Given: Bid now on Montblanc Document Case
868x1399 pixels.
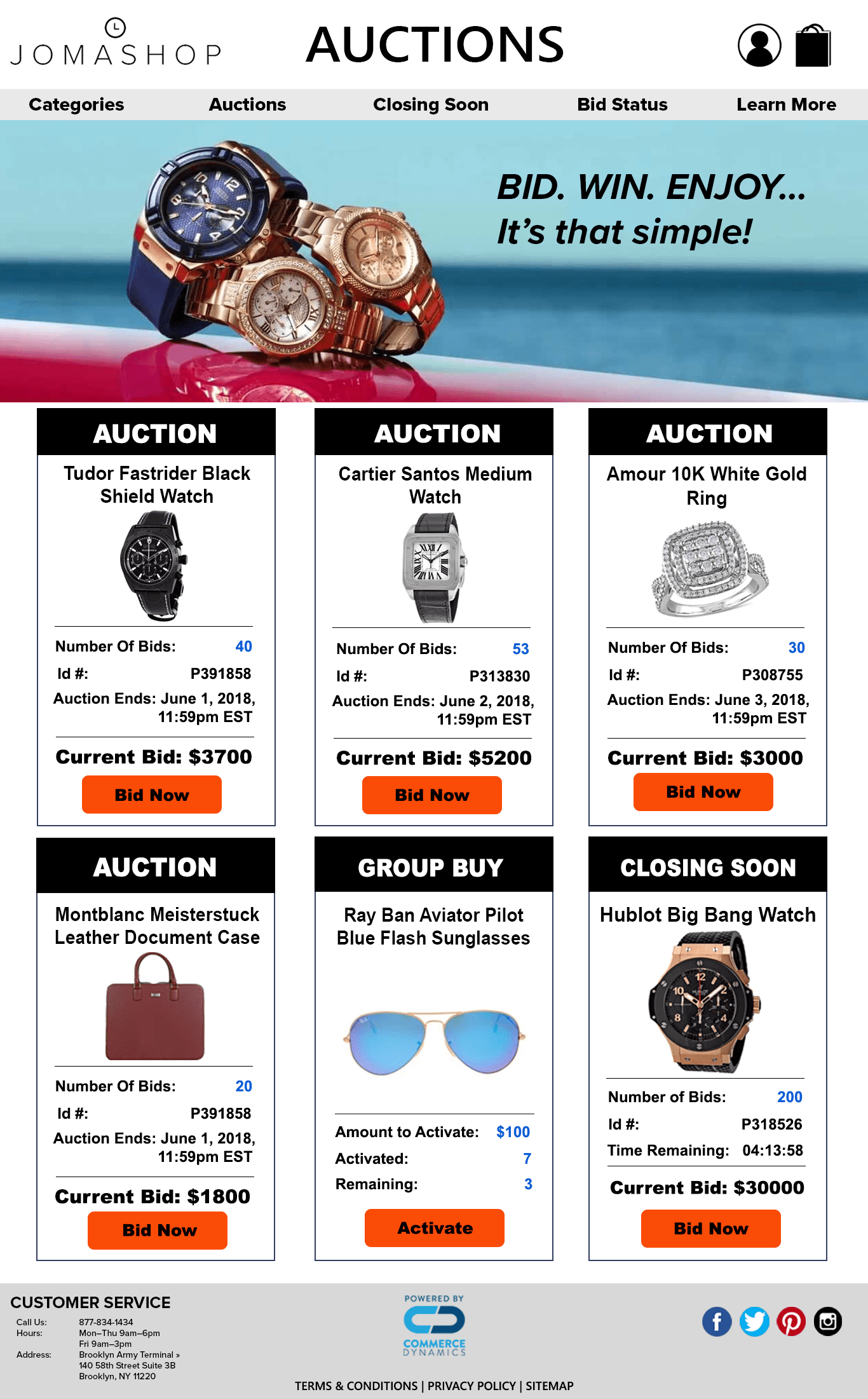Looking at the screenshot, I should (158, 1230).
